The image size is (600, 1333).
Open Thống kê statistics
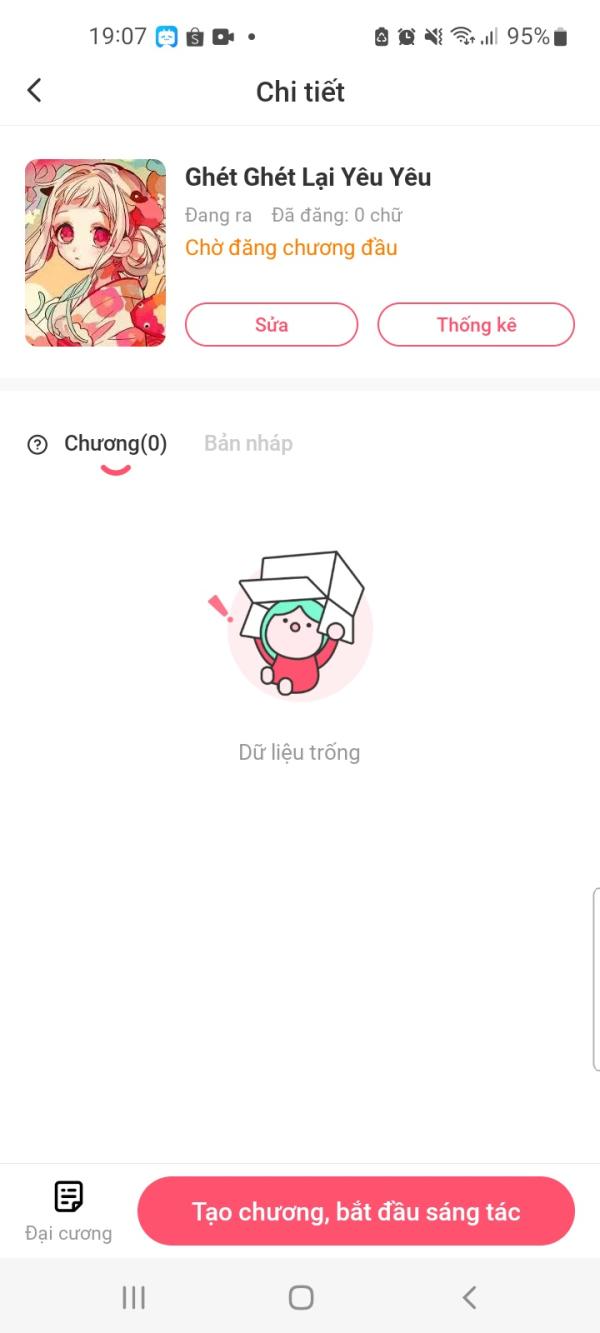(x=476, y=325)
